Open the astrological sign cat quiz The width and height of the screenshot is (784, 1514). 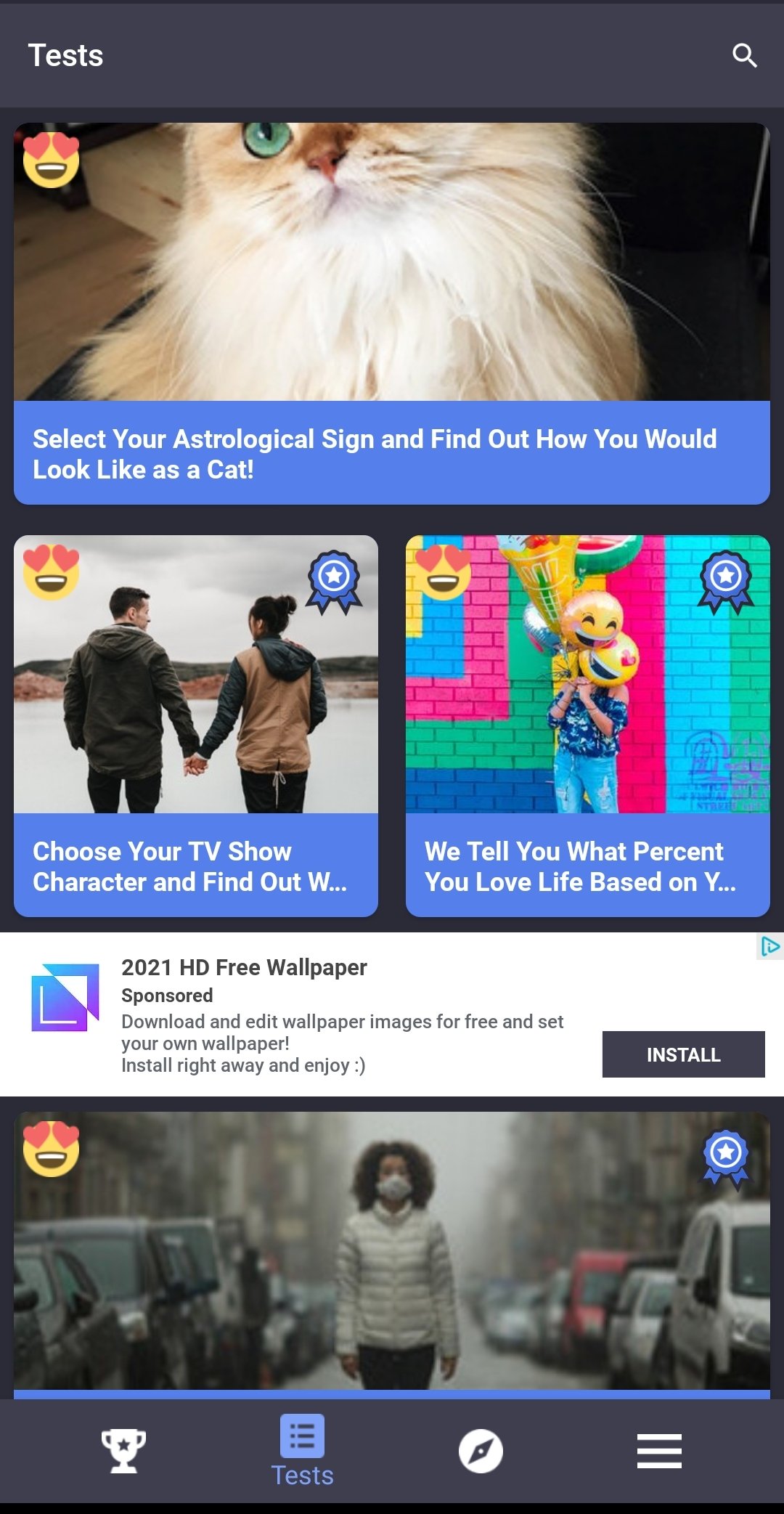point(392,314)
